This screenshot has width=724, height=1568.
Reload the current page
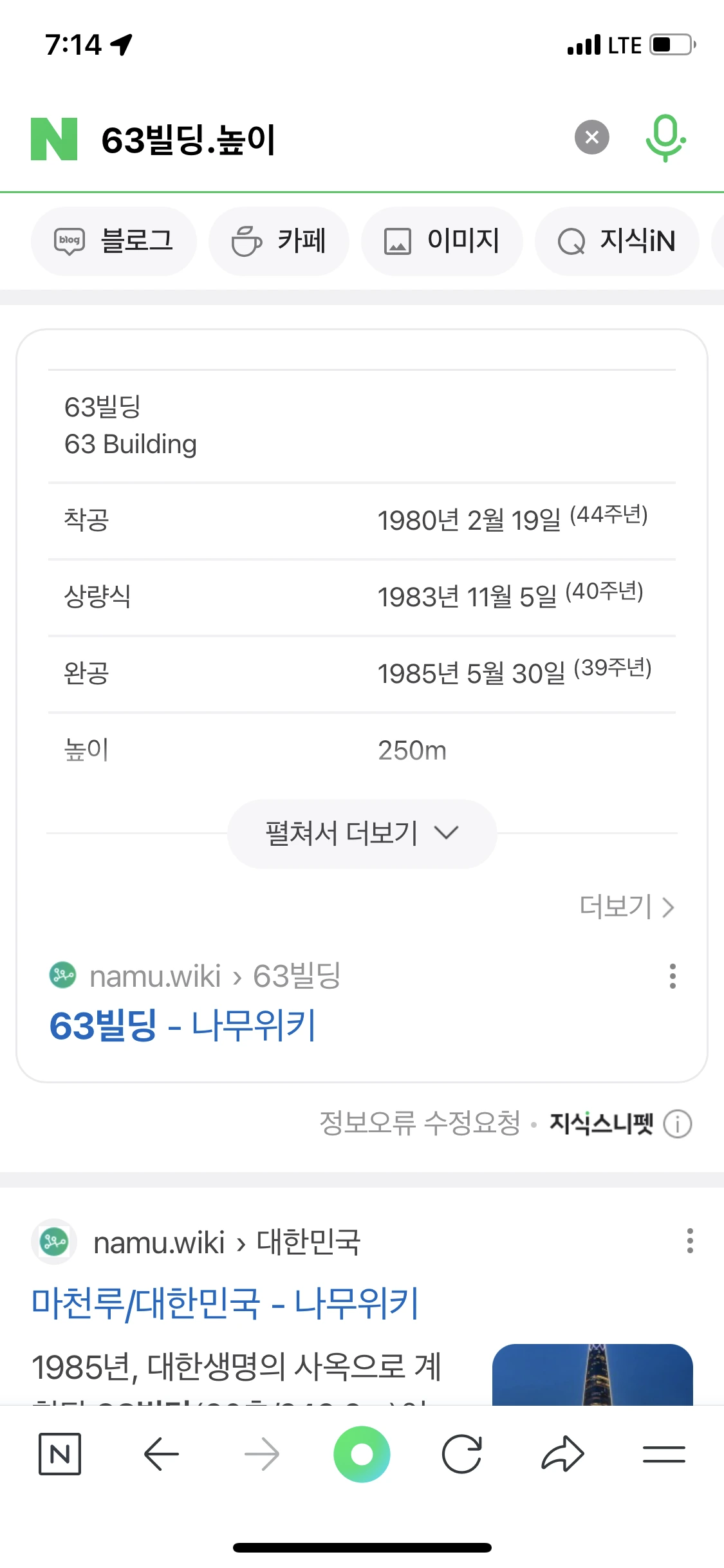[x=462, y=1454]
